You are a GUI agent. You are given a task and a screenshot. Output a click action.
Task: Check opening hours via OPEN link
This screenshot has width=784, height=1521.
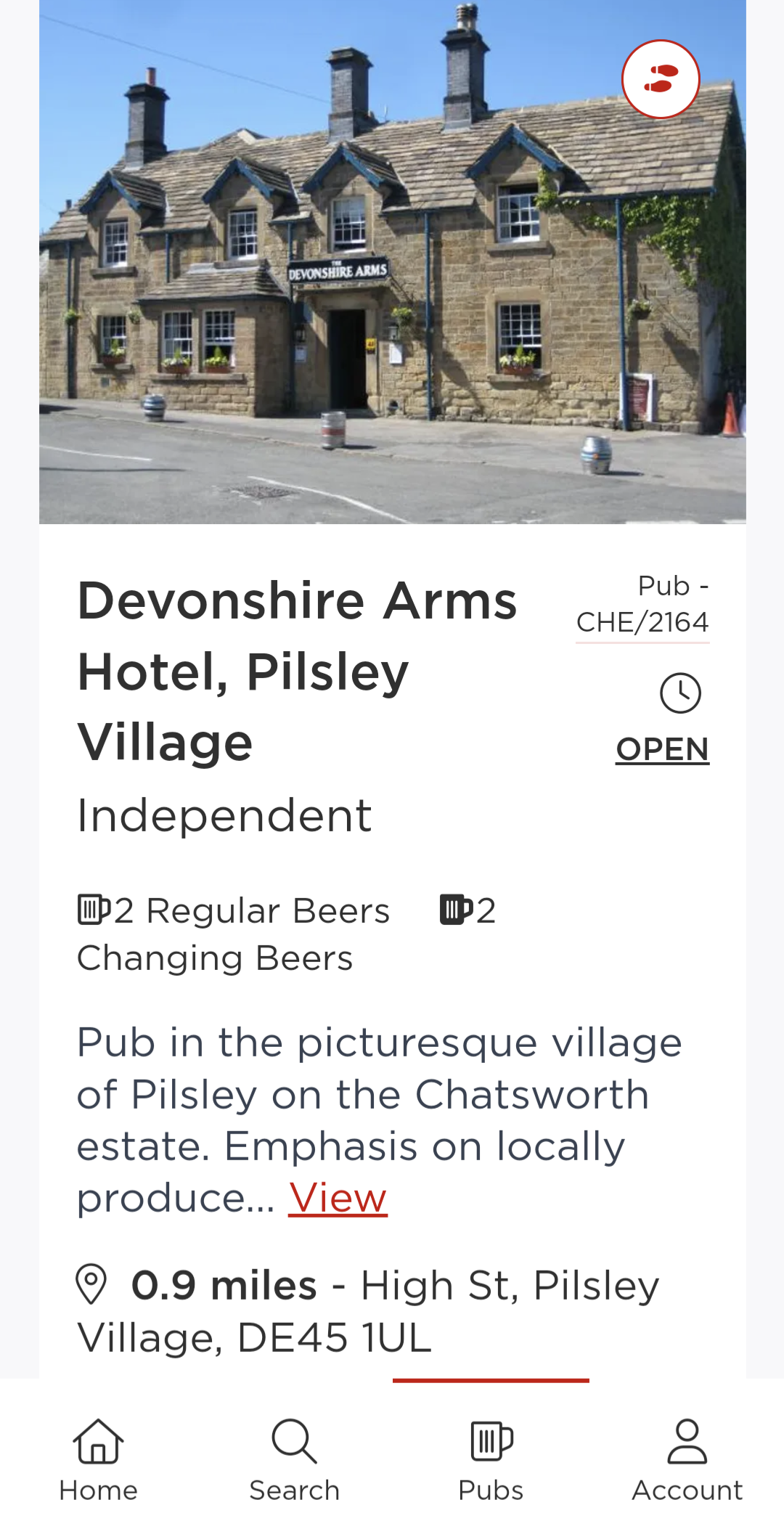pos(662,749)
